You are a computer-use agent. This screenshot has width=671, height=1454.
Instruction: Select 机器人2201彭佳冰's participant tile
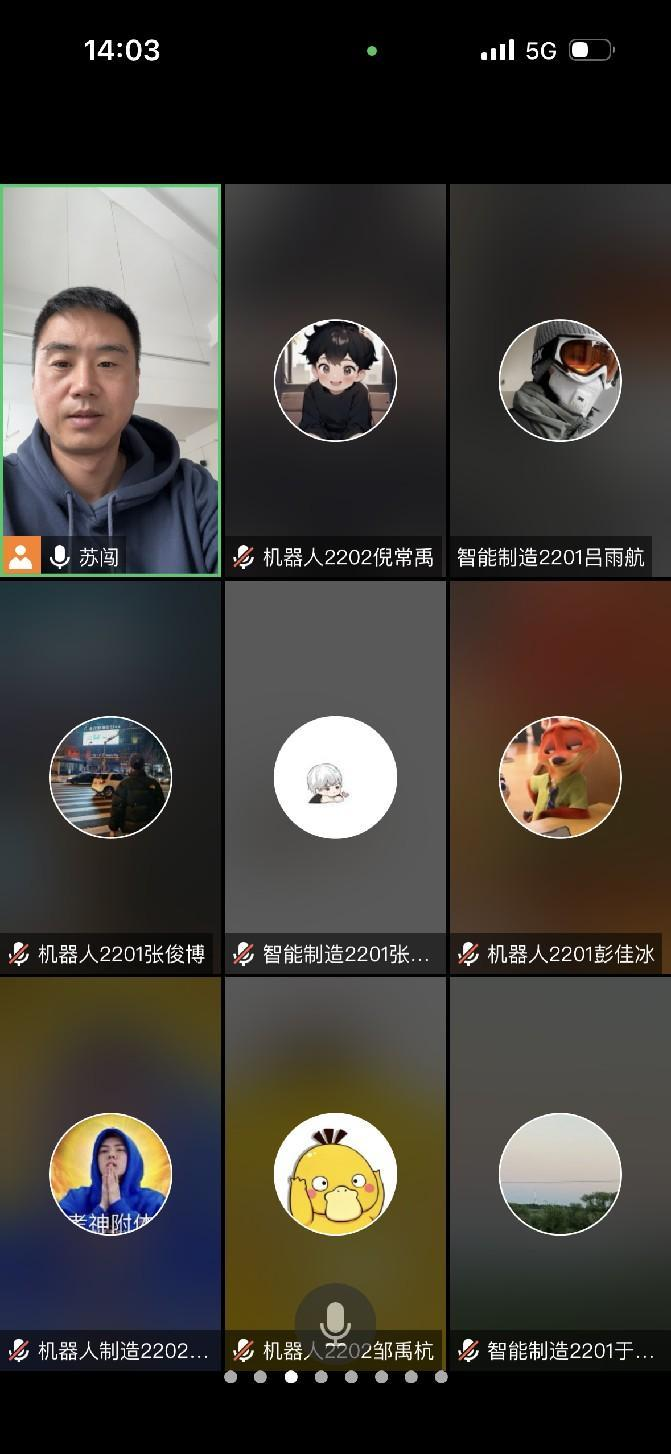pyautogui.click(x=560, y=777)
